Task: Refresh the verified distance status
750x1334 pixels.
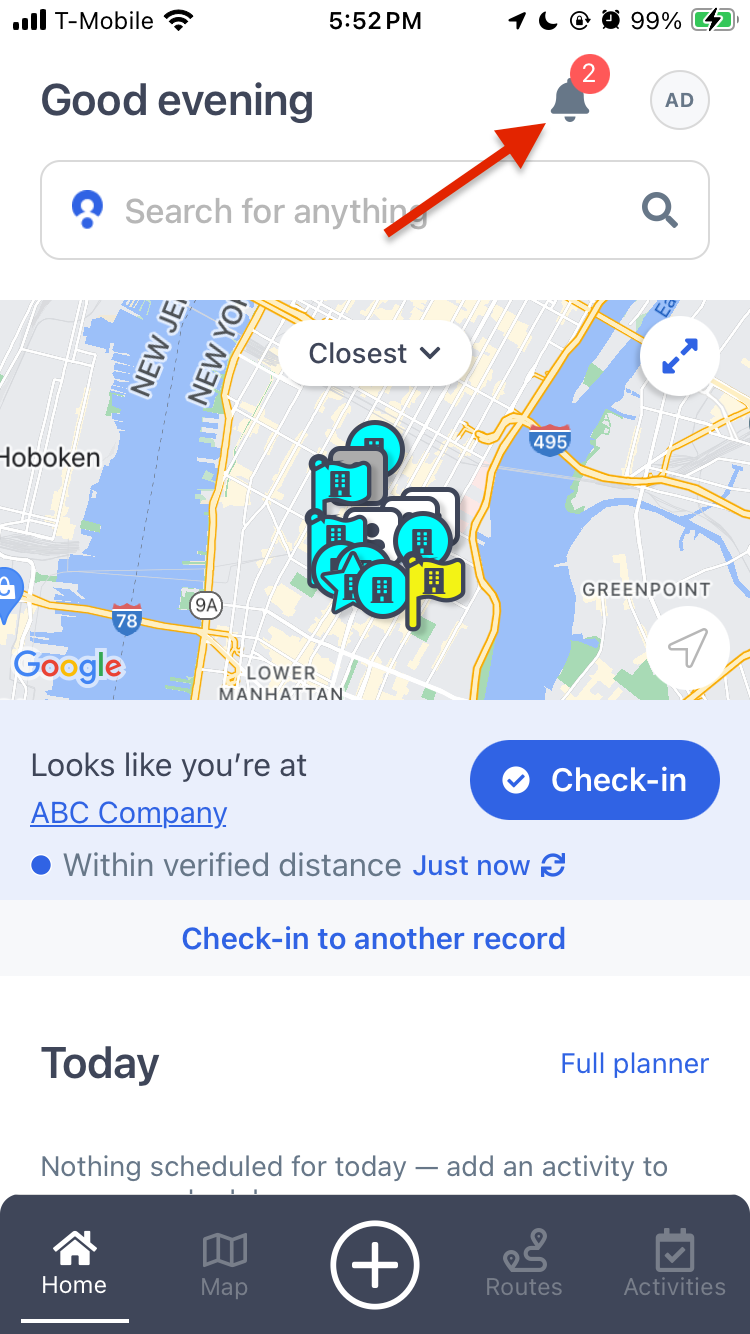Action: click(x=553, y=866)
